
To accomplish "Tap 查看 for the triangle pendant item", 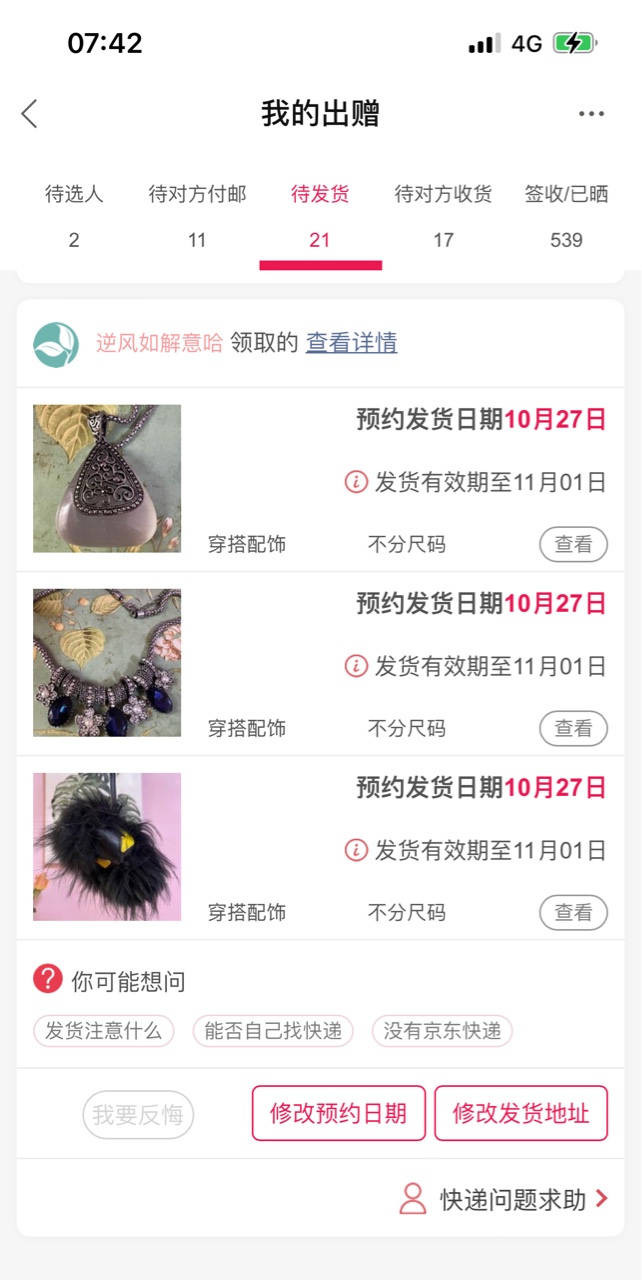I will click(x=573, y=545).
